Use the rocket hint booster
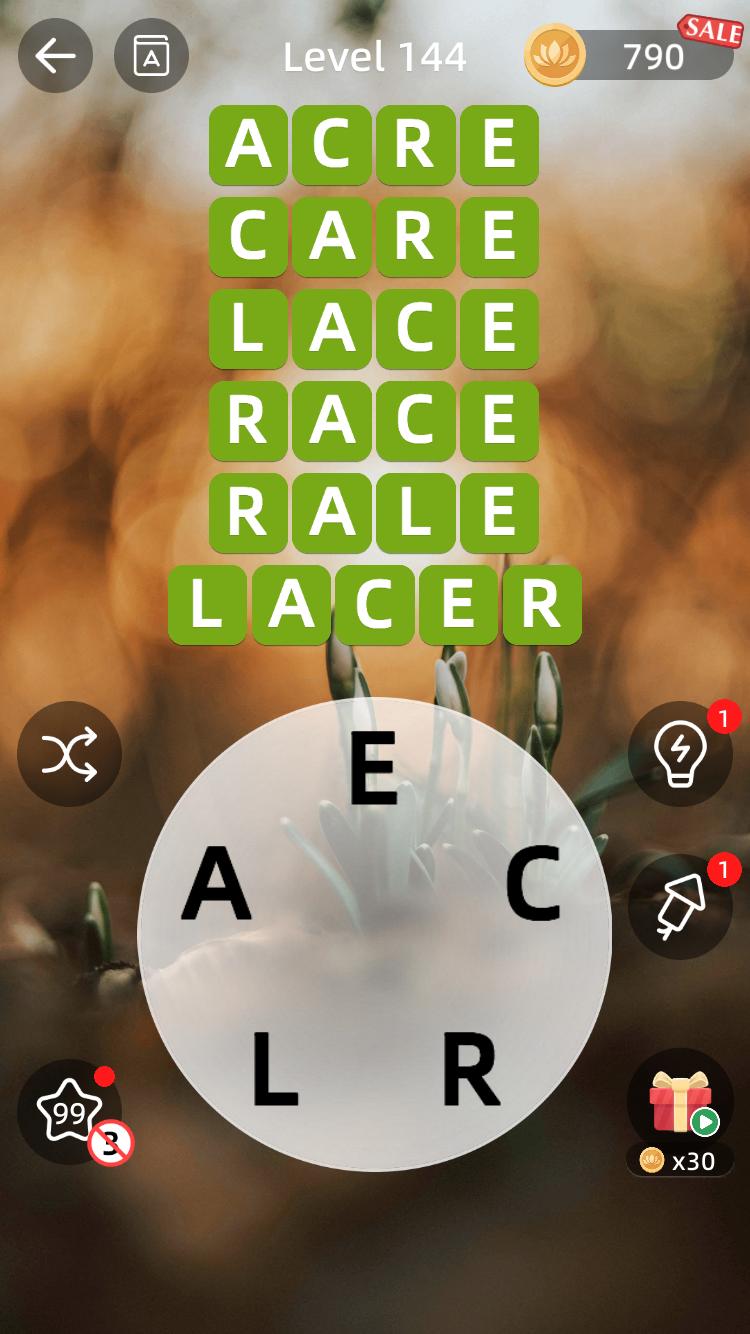750x1334 pixels. (680, 906)
